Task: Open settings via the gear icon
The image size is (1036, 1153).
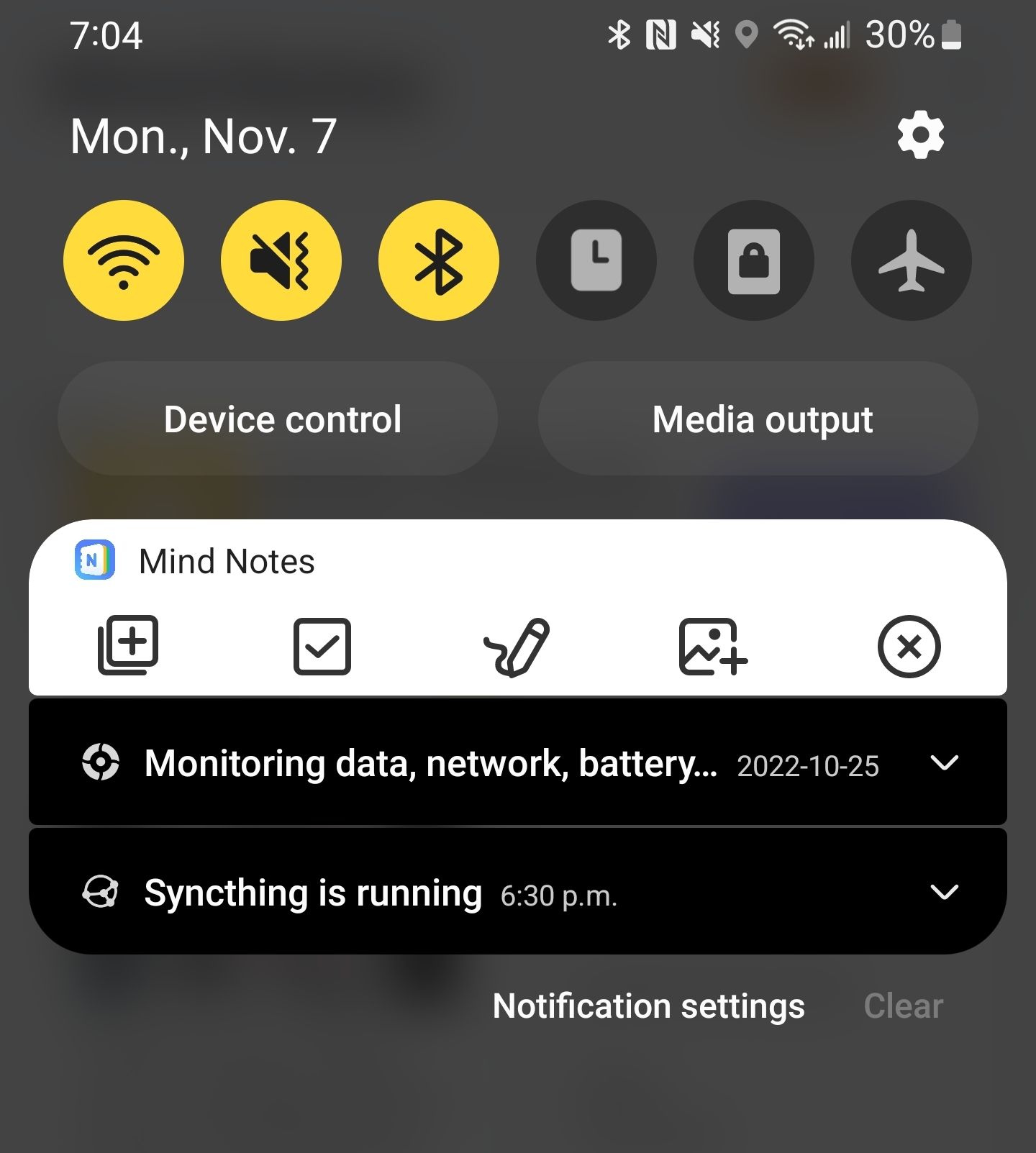Action: pyautogui.click(x=920, y=135)
